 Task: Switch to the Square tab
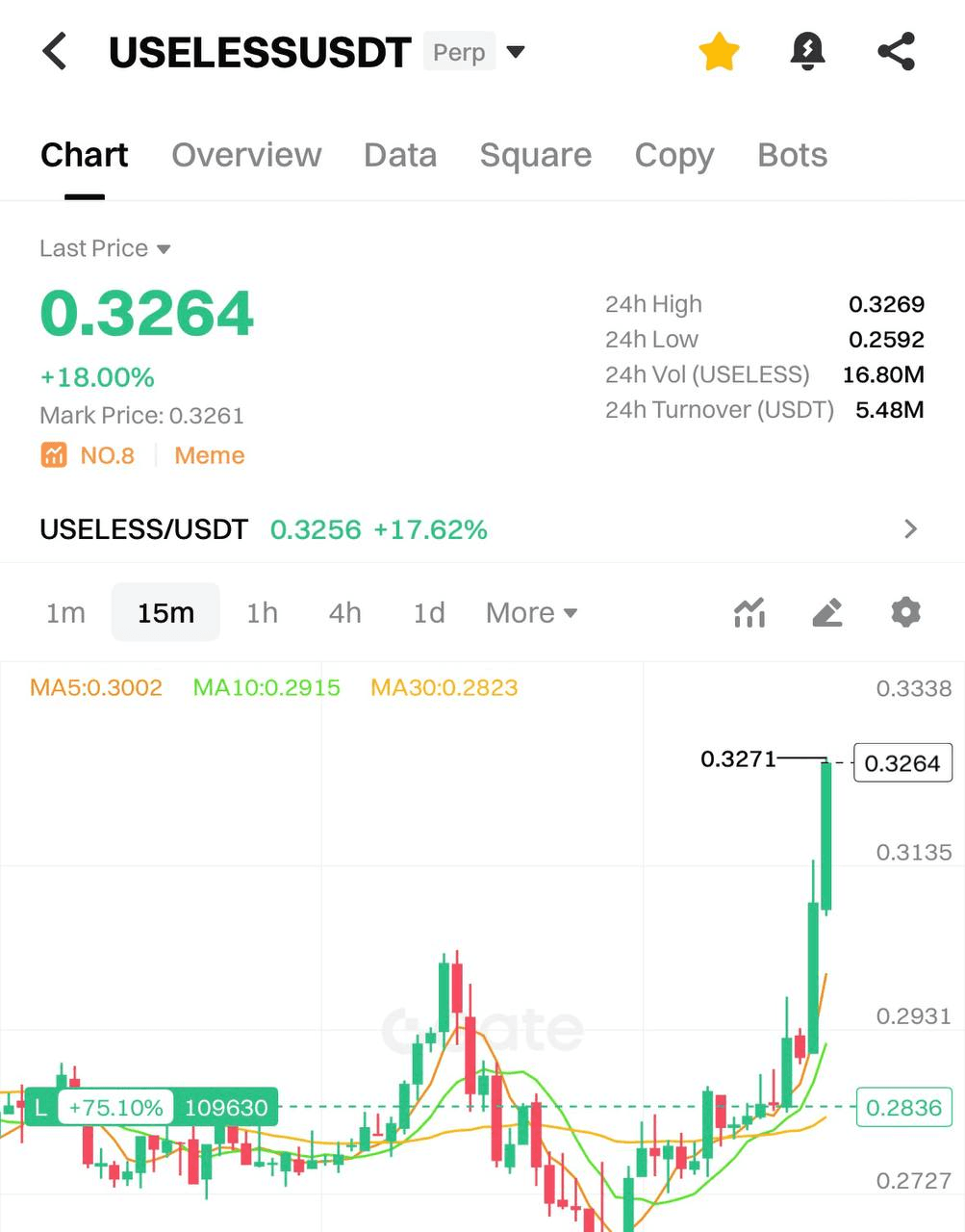point(536,155)
